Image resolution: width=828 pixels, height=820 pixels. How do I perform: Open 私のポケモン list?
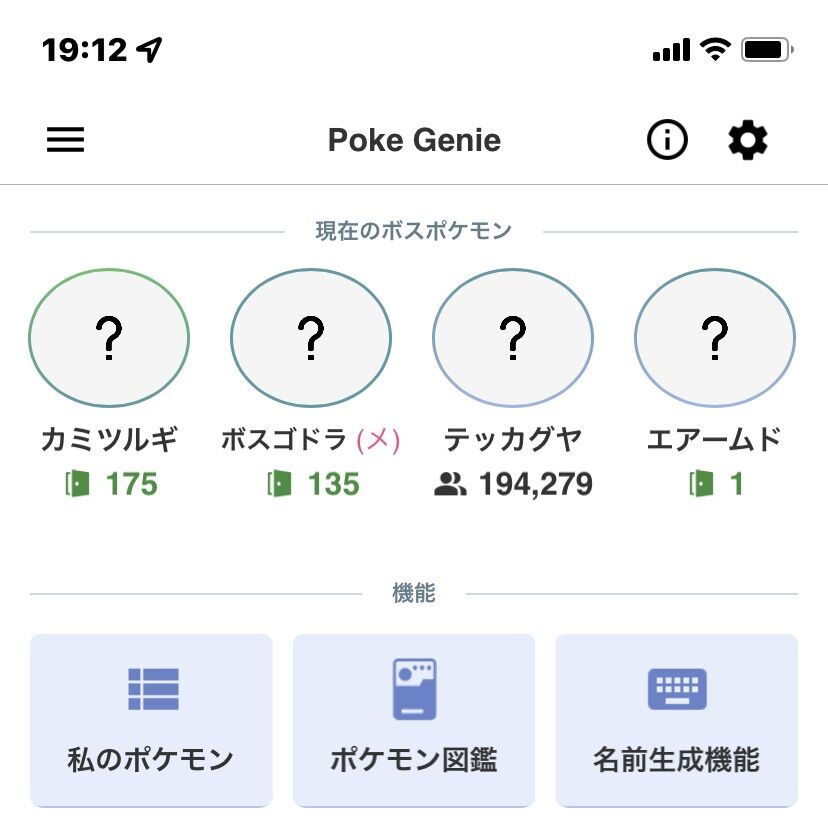point(151,720)
